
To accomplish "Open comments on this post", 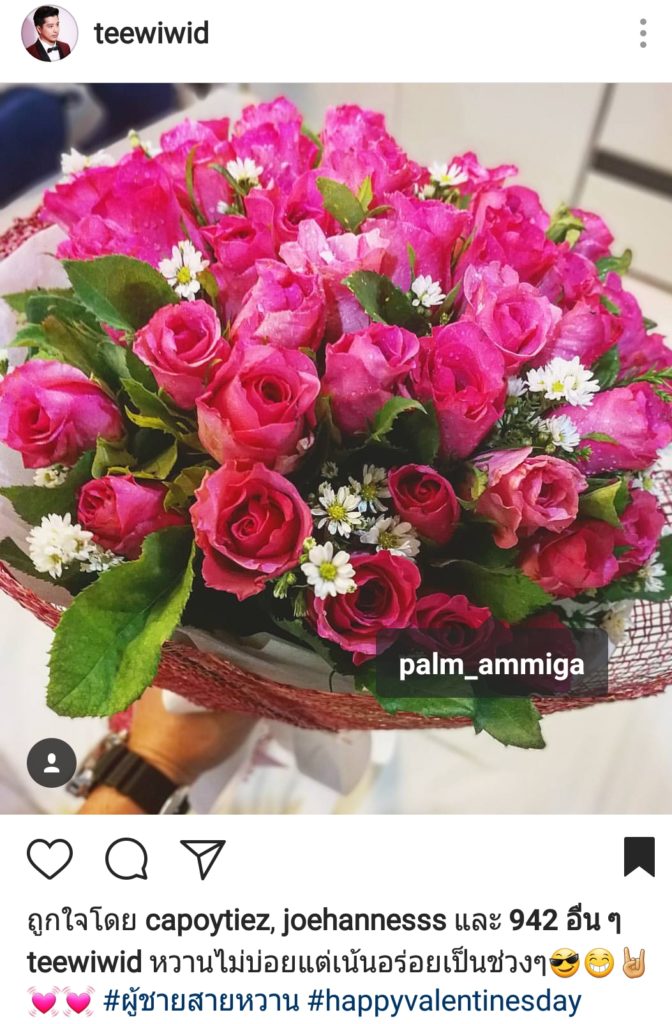I will [126, 858].
